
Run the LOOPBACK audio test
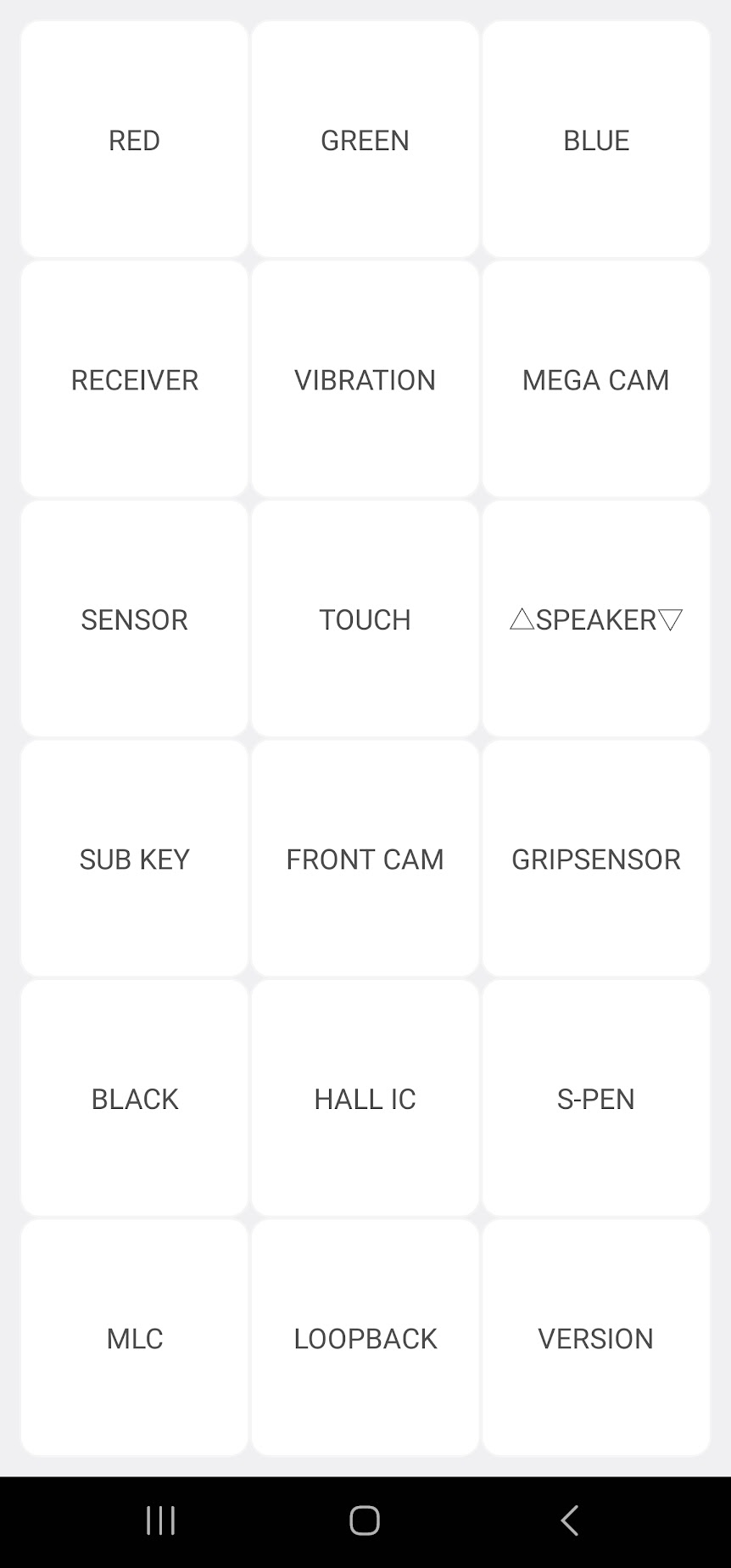click(x=365, y=1337)
